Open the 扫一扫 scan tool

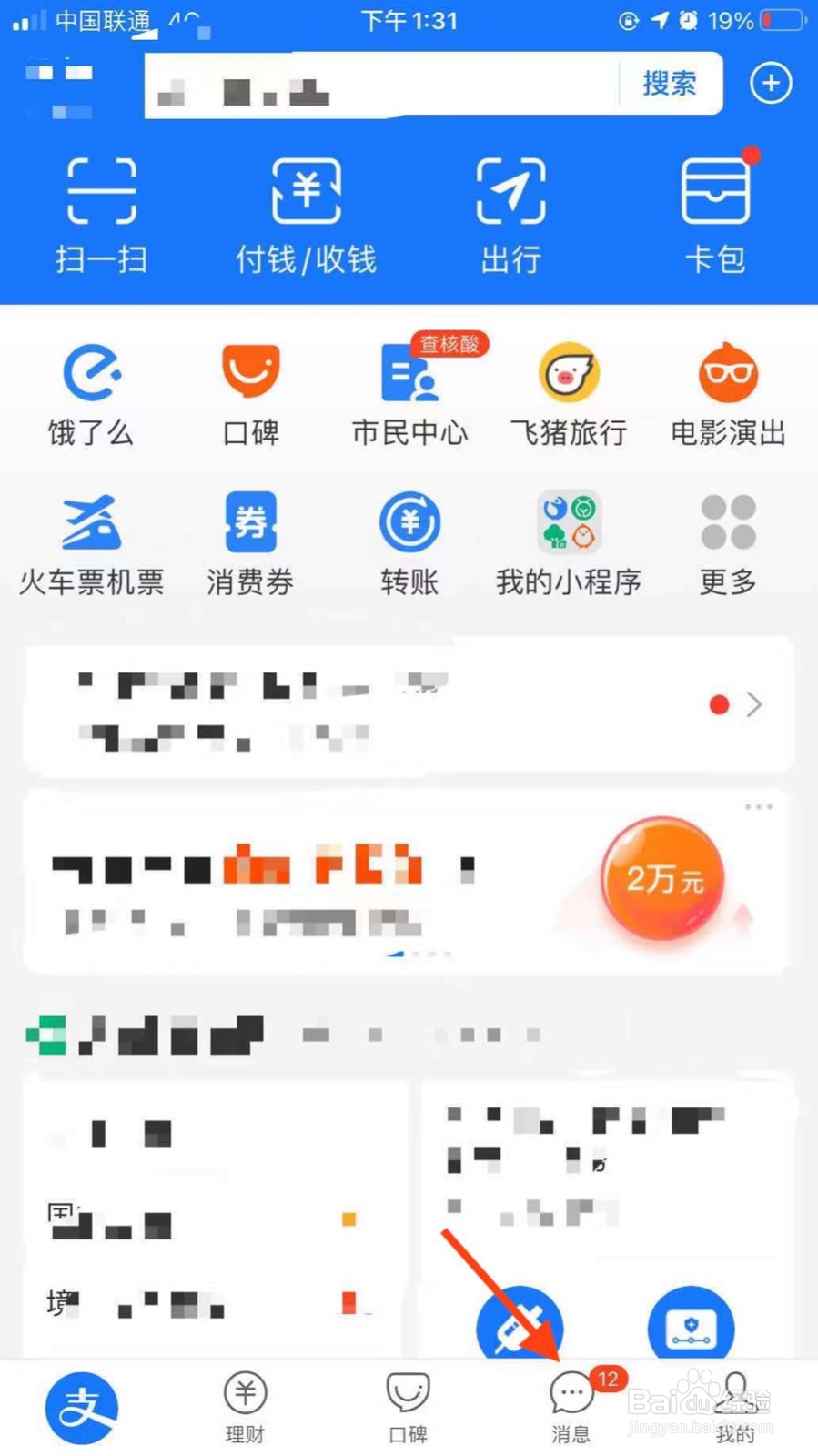pyautogui.click(x=100, y=214)
